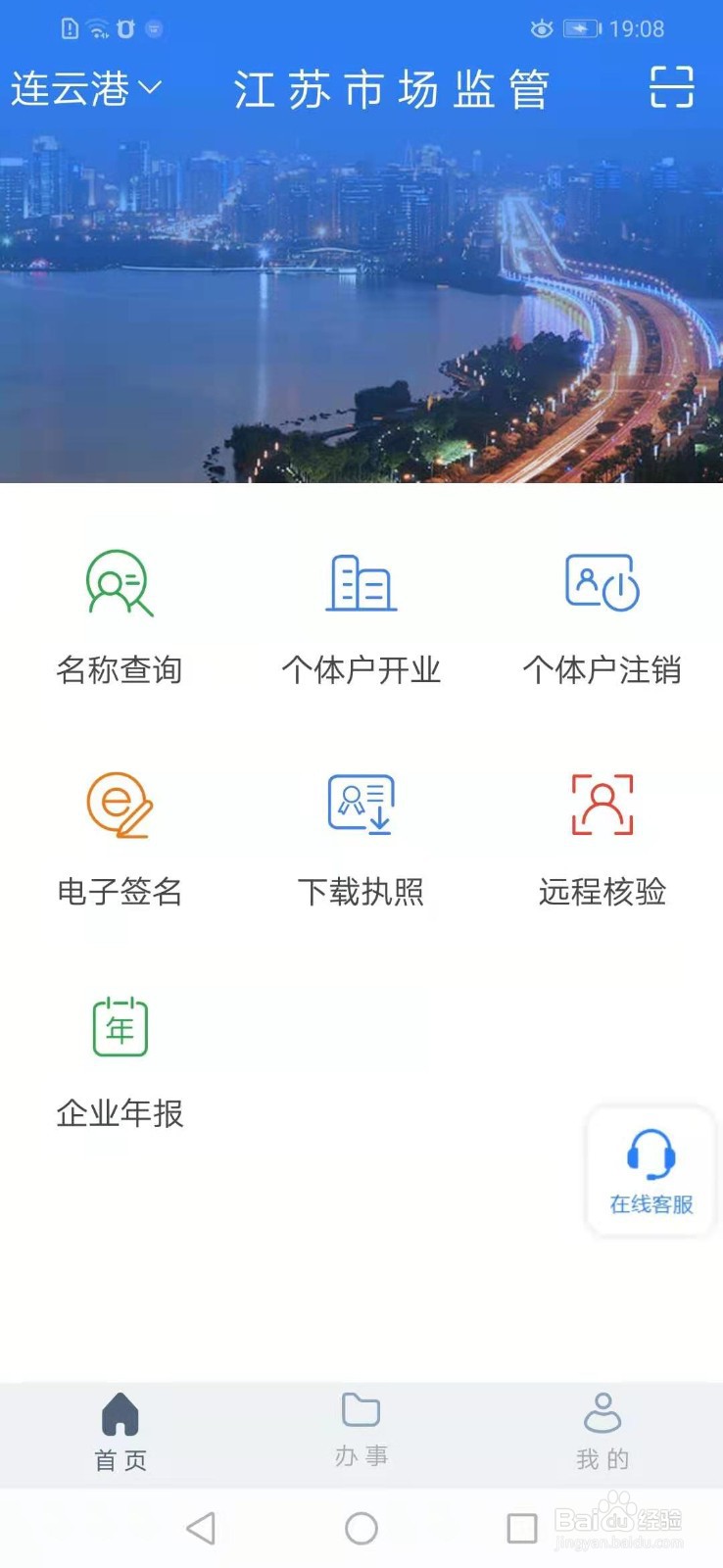
Task: Contact 在线客服 online support
Action: click(651, 1171)
